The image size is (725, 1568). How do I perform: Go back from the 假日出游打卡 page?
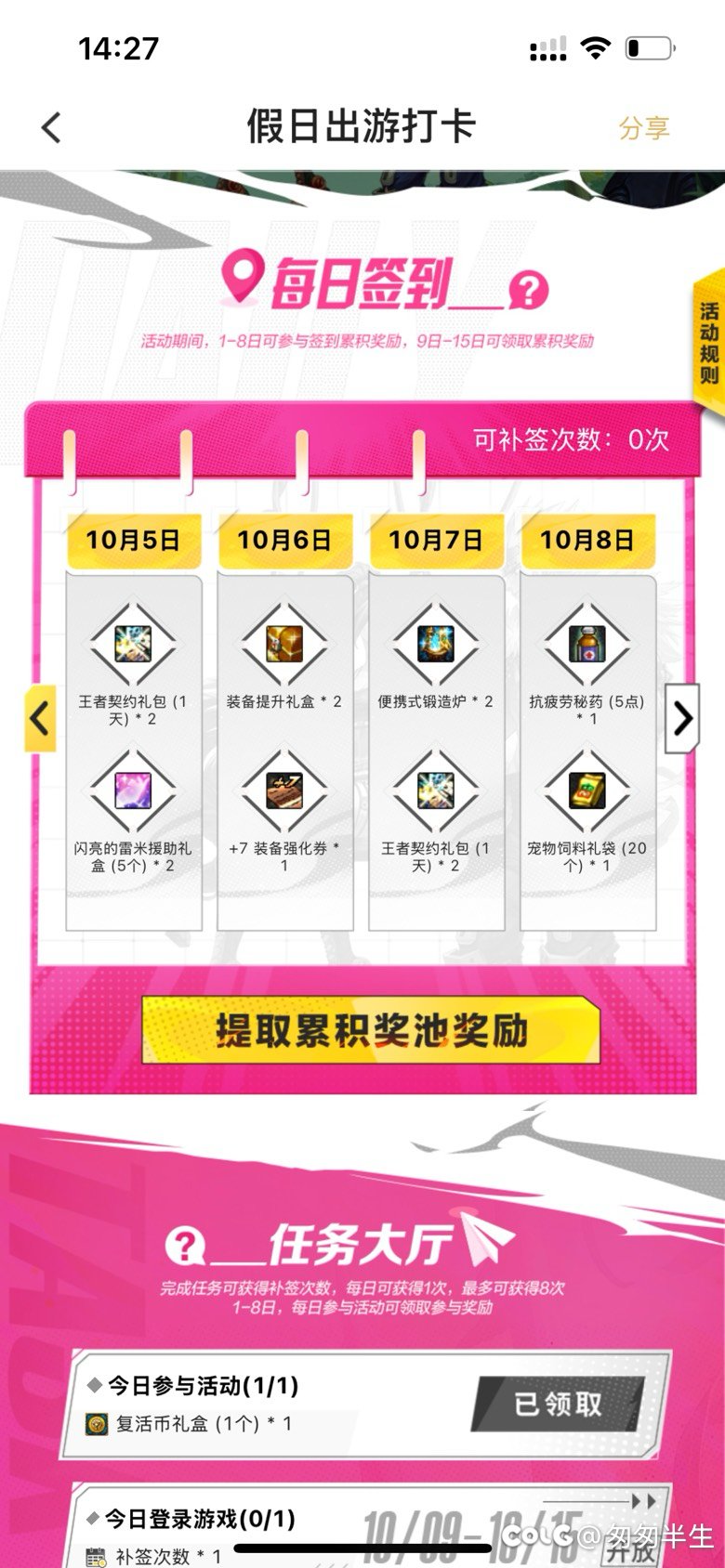pyautogui.click(x=52, y=127)
